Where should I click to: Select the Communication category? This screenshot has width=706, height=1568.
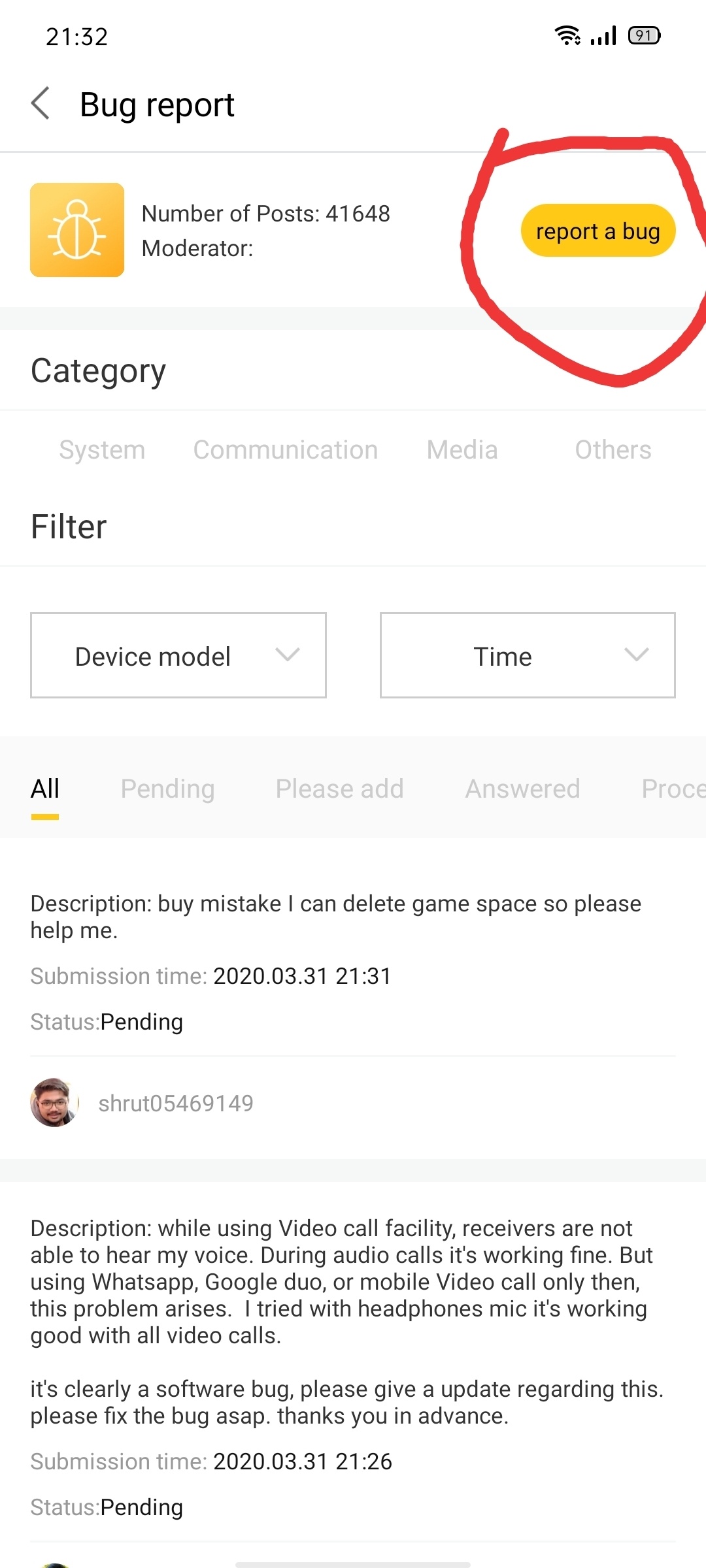[286, 450]
